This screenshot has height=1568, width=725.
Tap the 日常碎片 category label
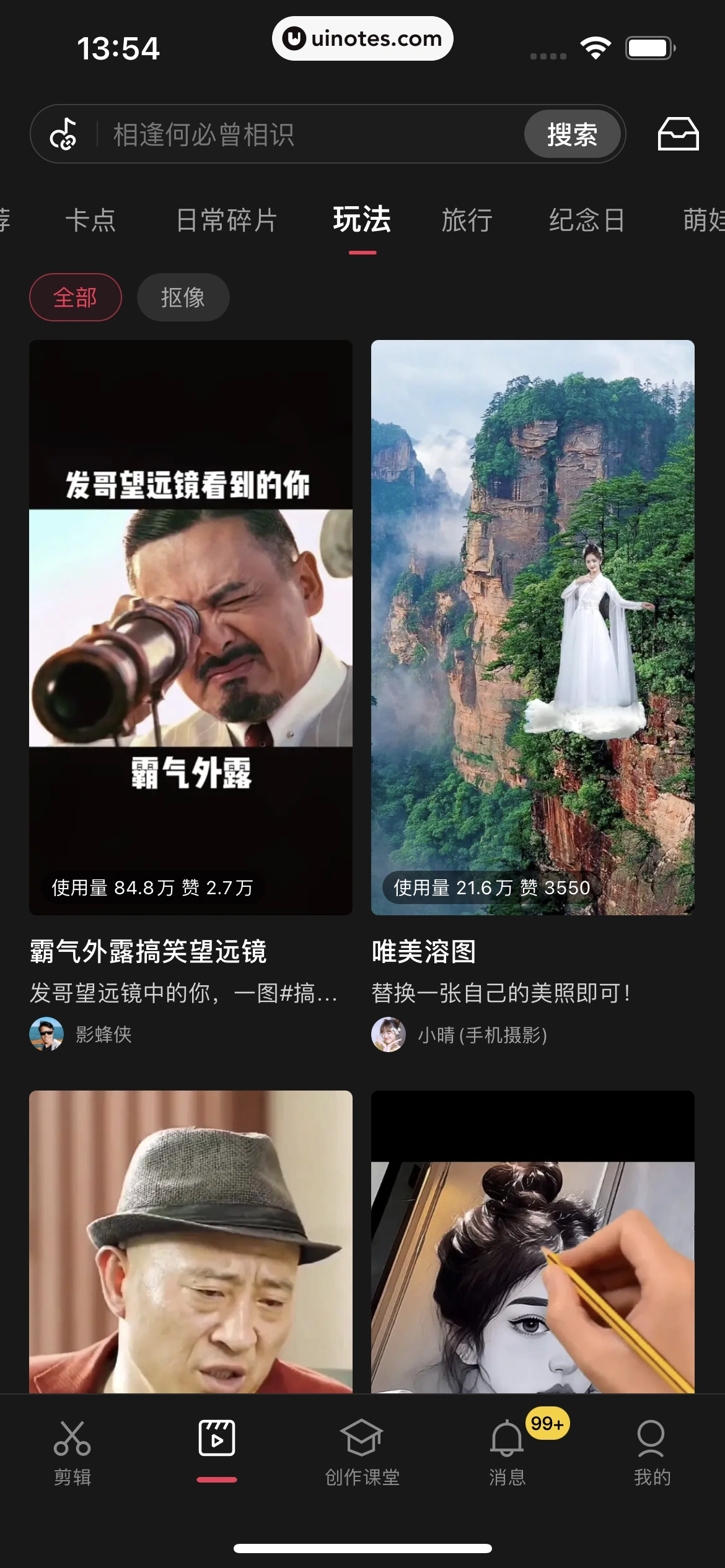(x=226, y=220)
